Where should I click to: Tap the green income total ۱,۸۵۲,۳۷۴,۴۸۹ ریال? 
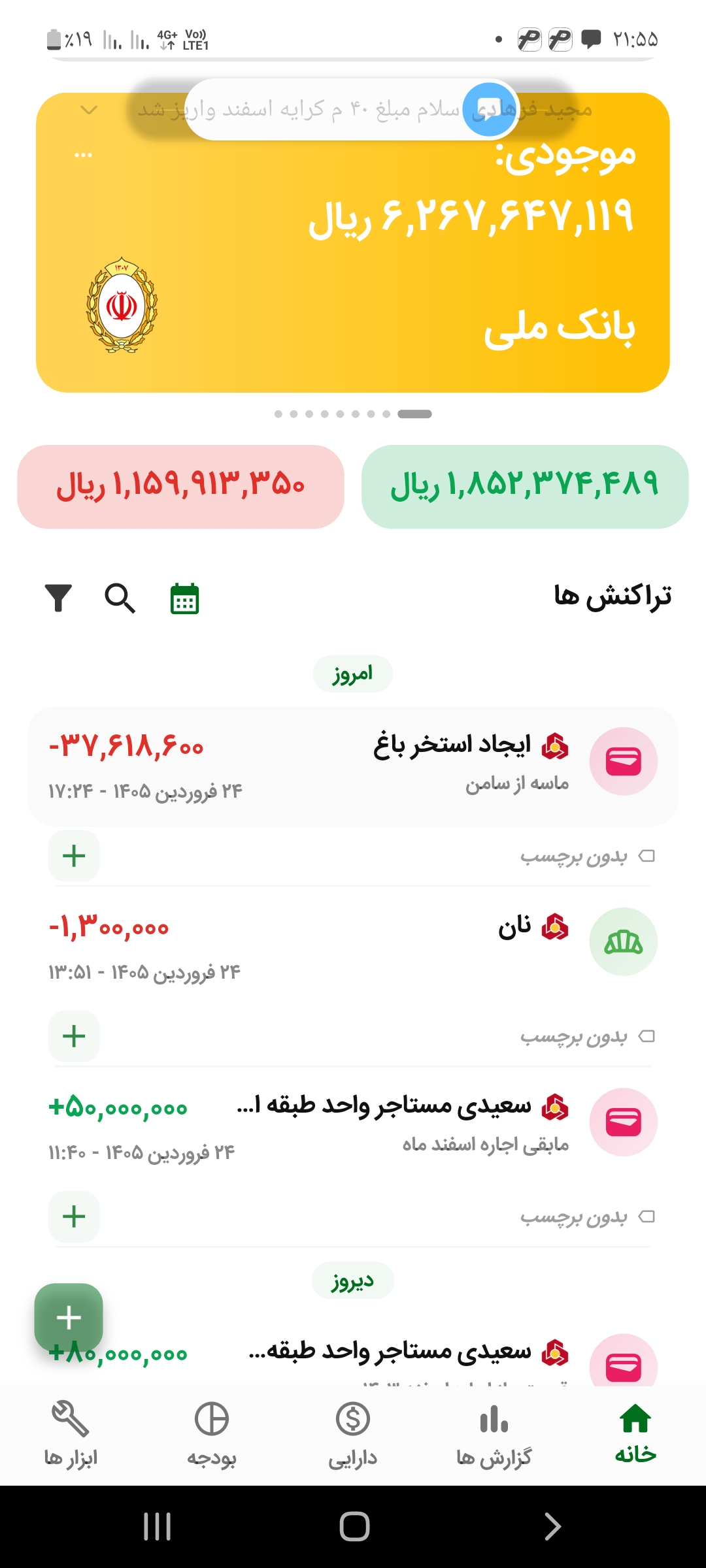pyautogui.click(x=524, y=487)
